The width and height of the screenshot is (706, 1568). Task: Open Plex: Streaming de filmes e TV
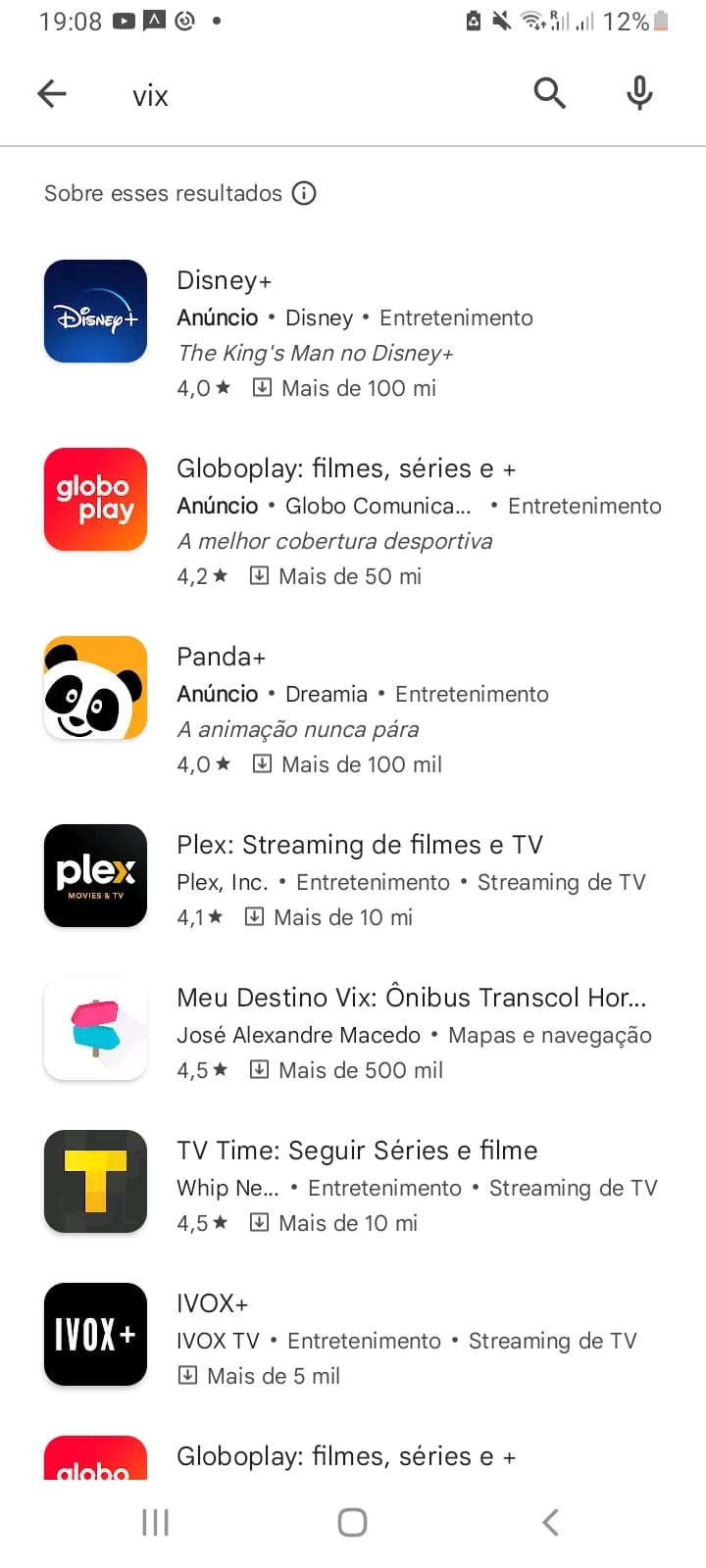360,844
